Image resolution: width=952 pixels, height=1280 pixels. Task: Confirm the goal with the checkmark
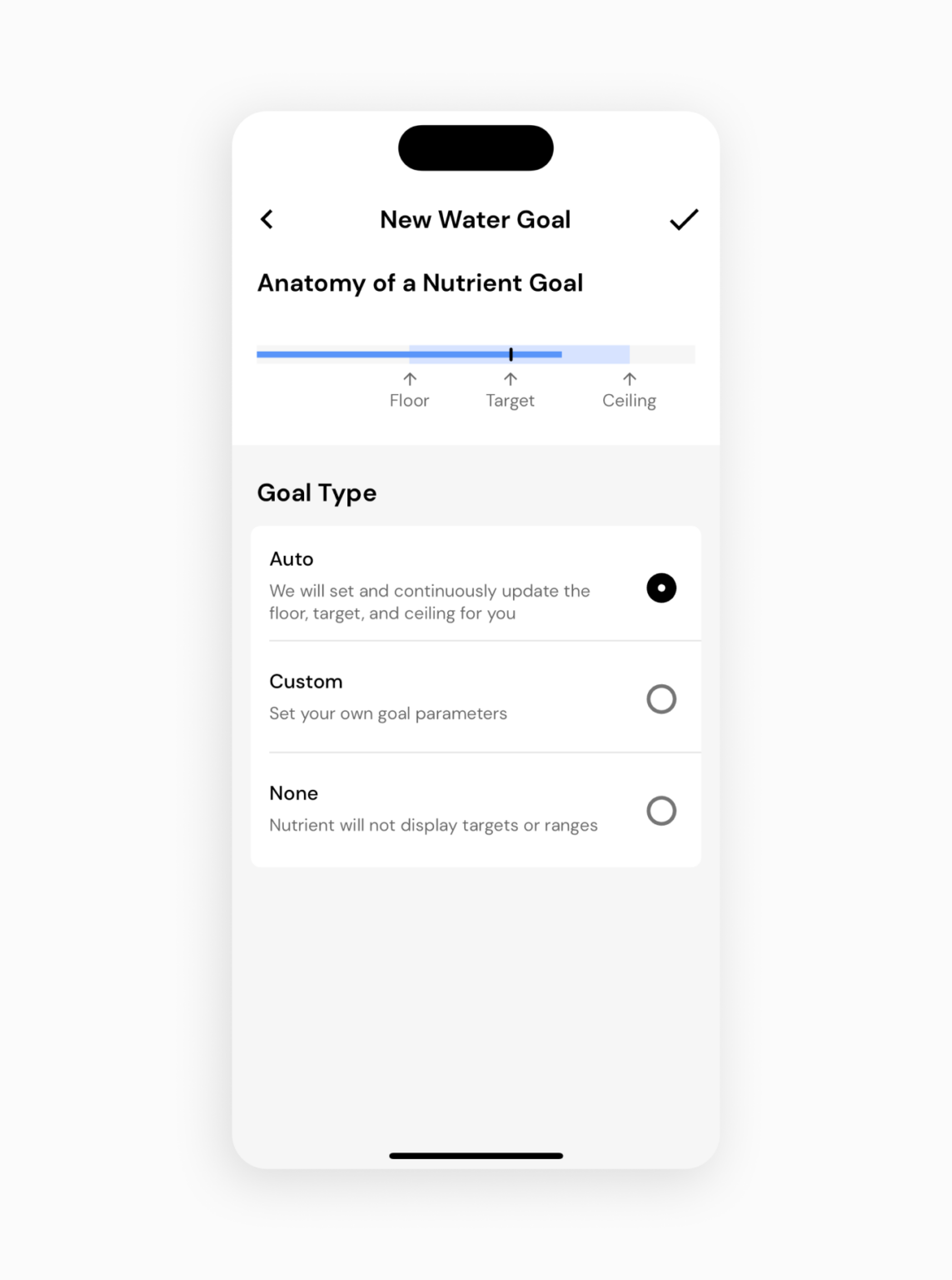[x=683, y=219]
